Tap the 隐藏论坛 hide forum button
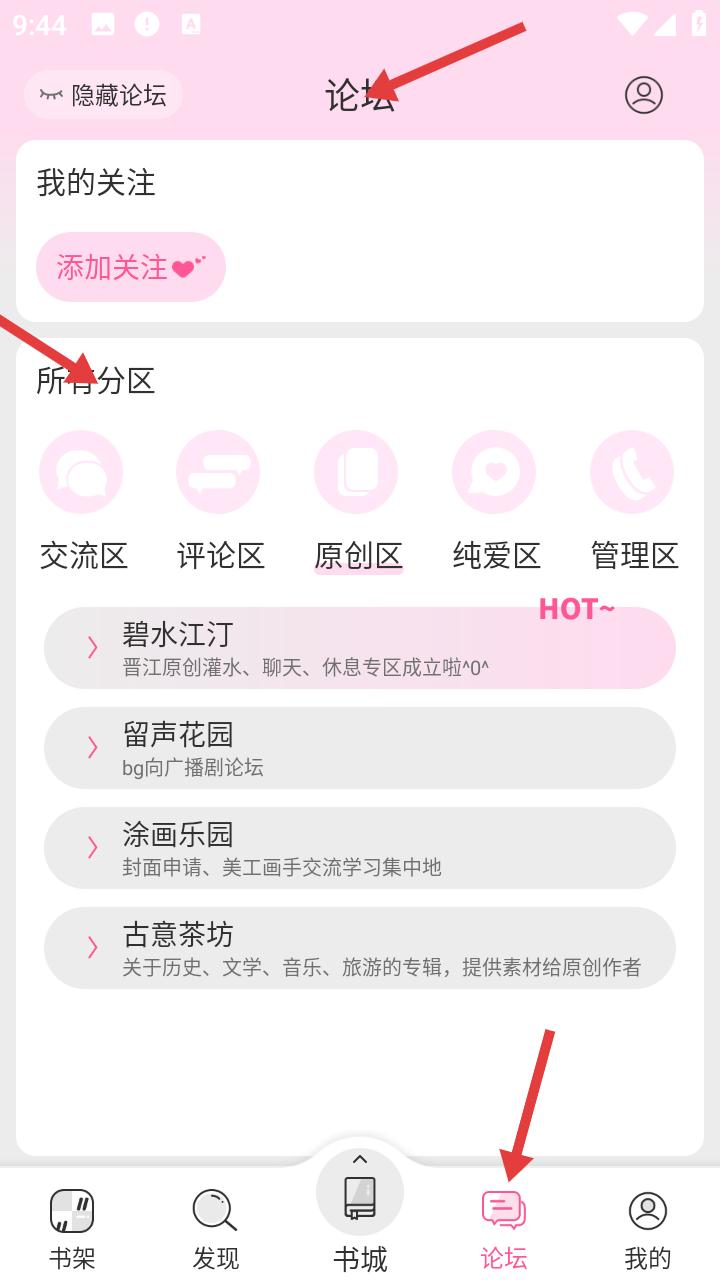This screenshot has height=1280, width=720. click(x=103, y=95)
